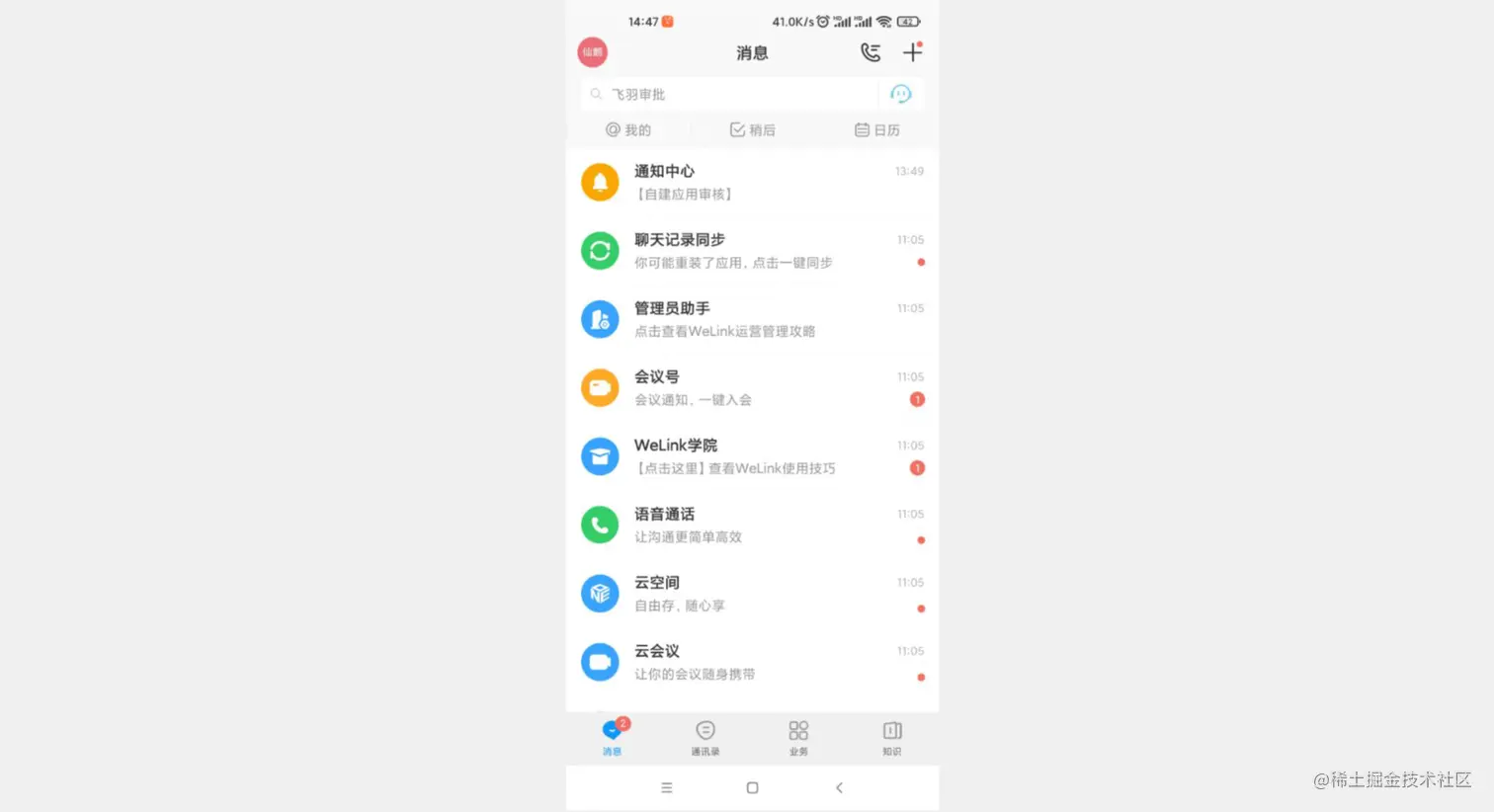Open the 云空间 message
The image size is (1494, 812).
pyautogui.click(x=752, y=594)
